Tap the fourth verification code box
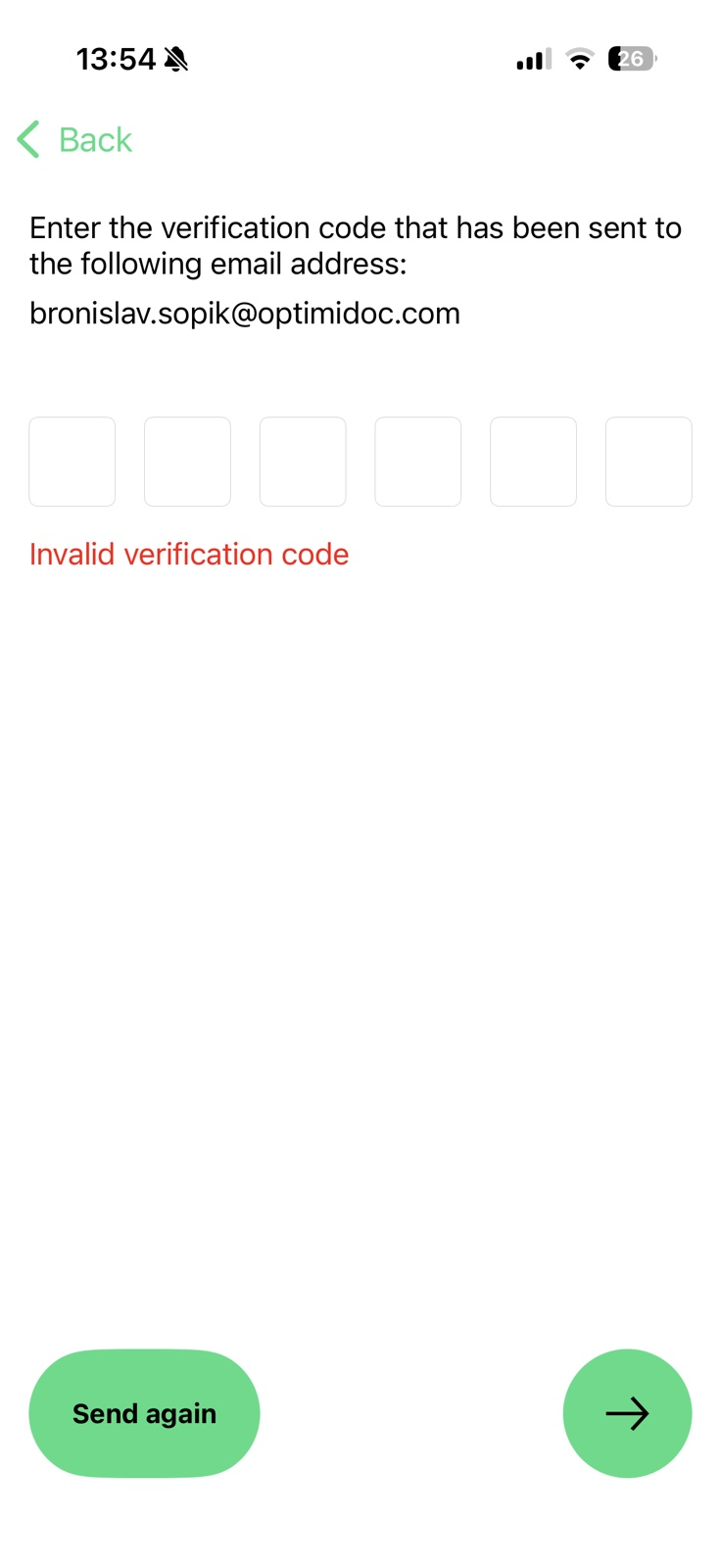The width and height of the screenshot is (721, 1568). 418,462
